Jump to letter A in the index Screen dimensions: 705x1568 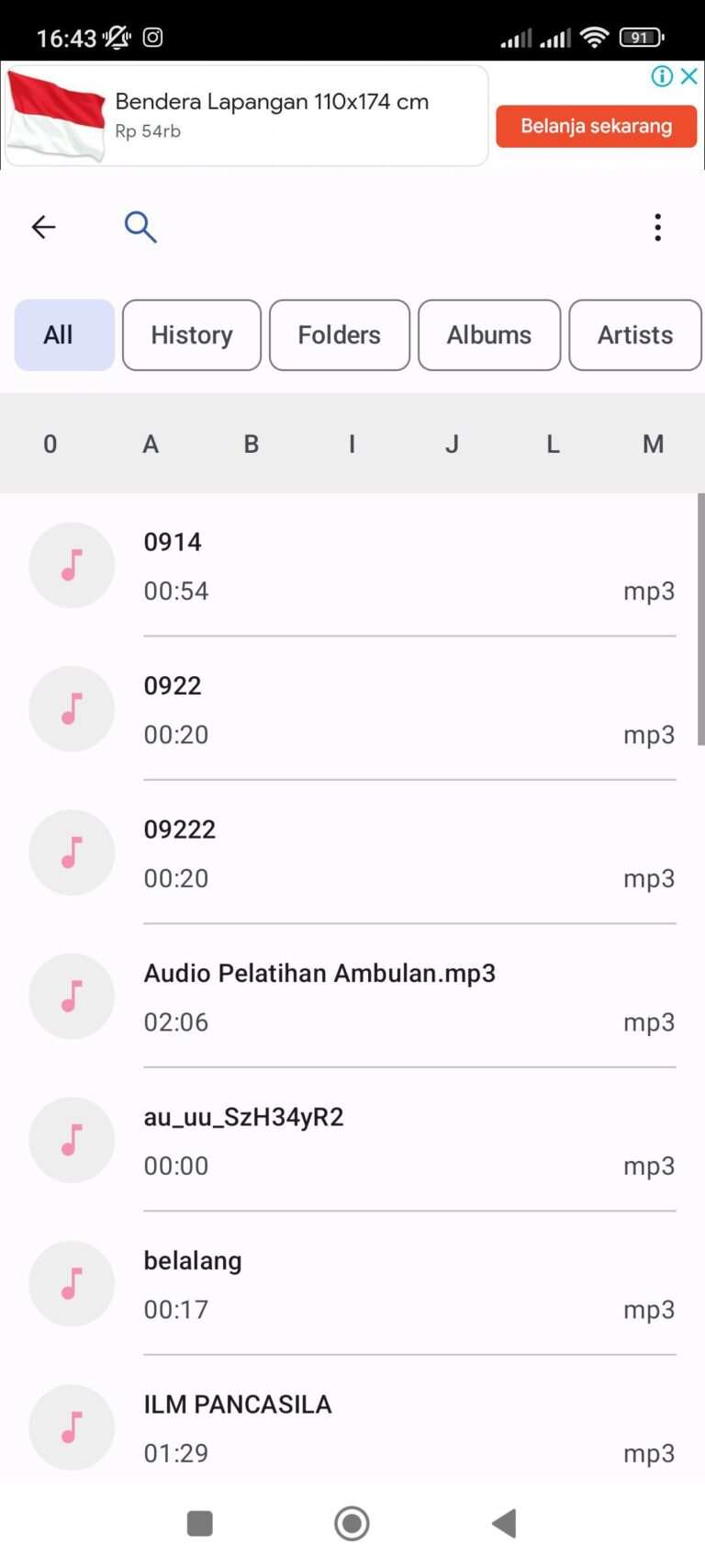click(150, 444)
